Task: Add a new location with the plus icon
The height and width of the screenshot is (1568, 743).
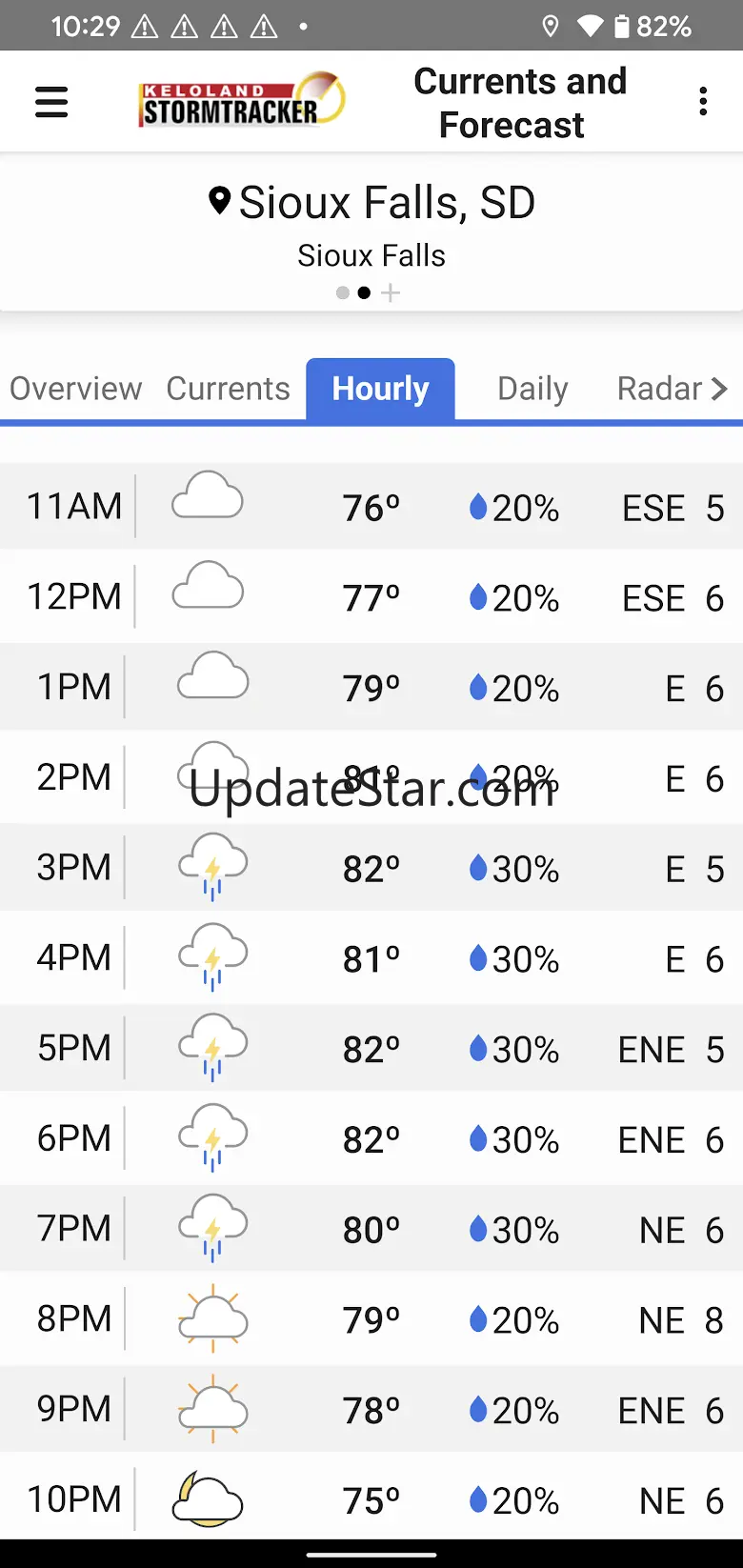Action: 391,293
